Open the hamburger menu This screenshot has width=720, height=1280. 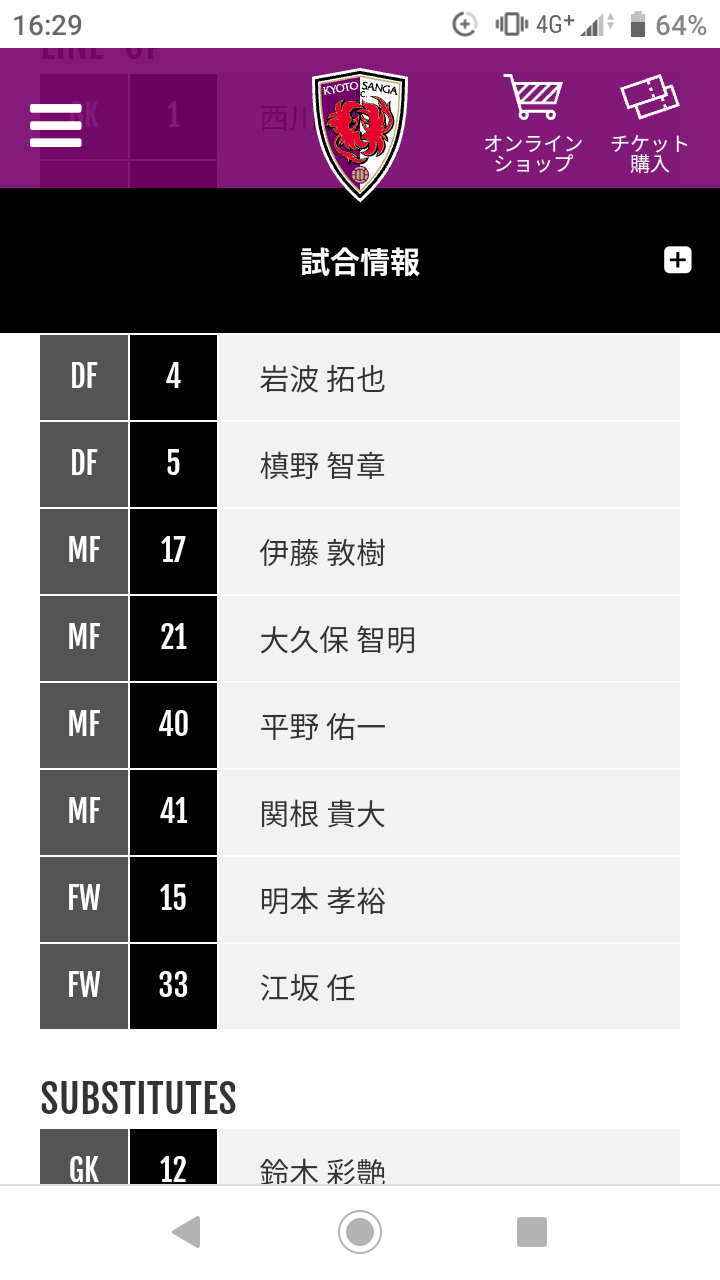point(56,125)
